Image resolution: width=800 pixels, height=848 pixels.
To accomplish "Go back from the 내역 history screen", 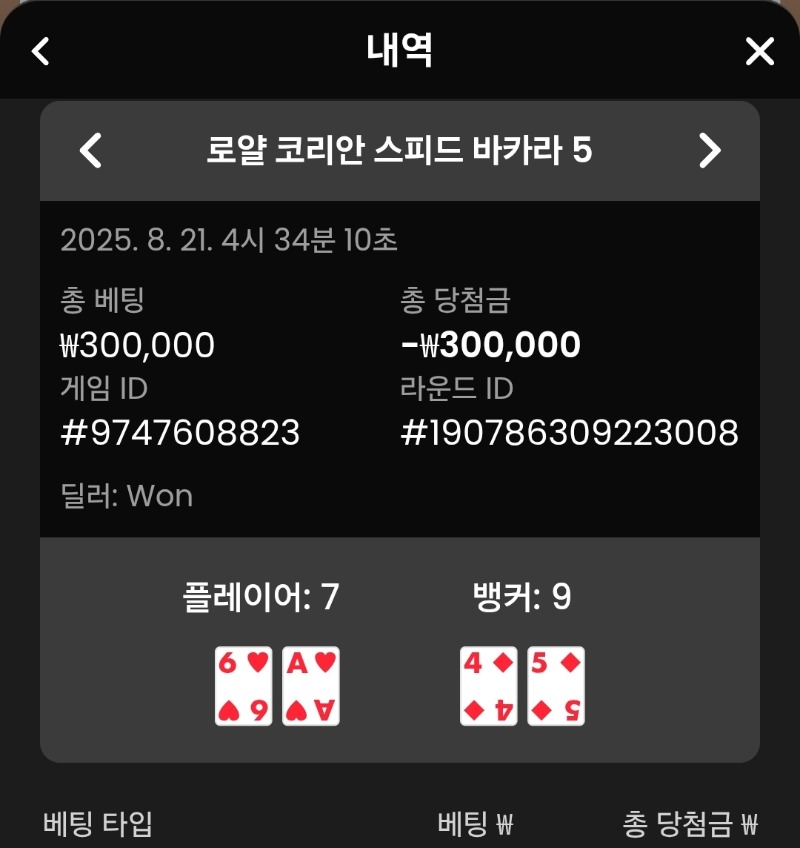I will [x=40, y=51].
